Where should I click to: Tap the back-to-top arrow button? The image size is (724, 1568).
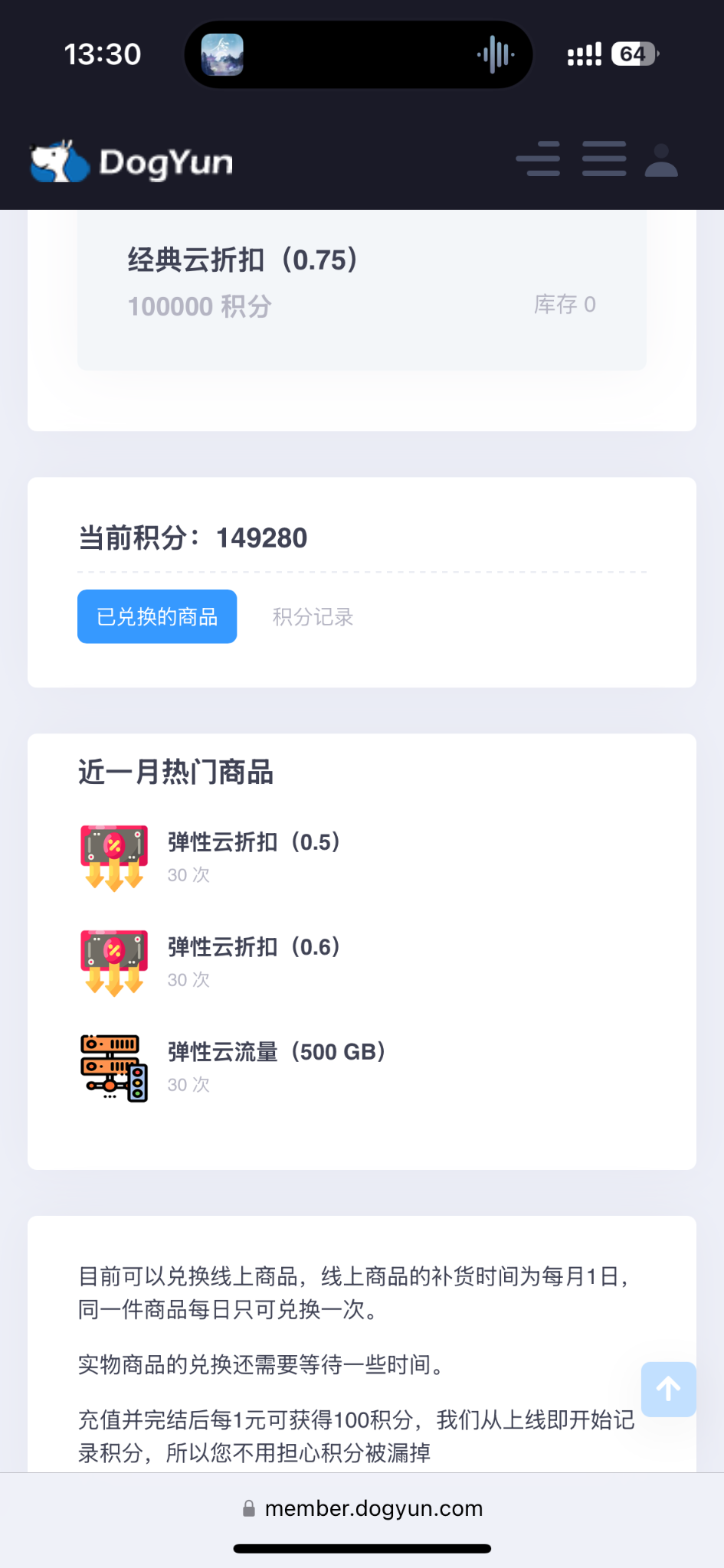click(668, 1389)
